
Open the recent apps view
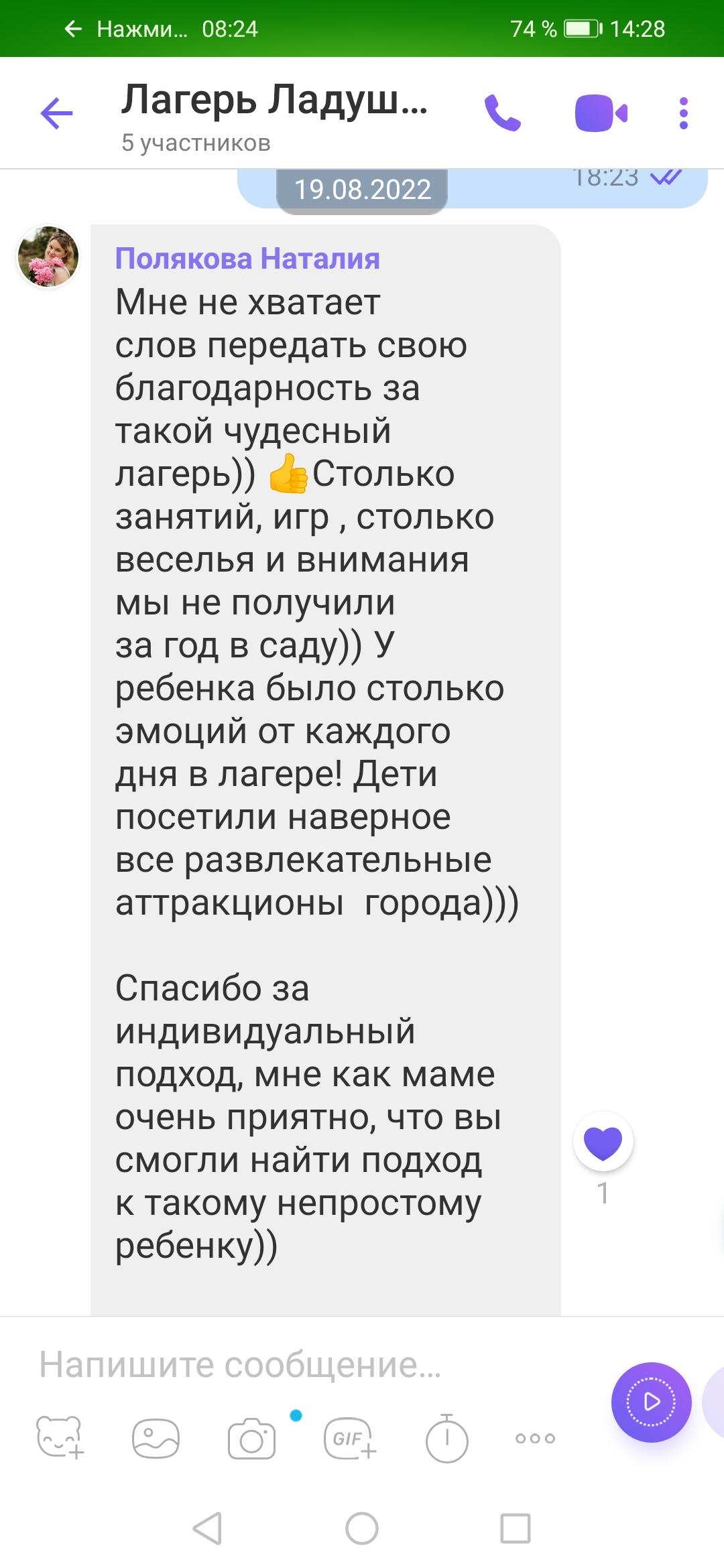click(515, 1528)
